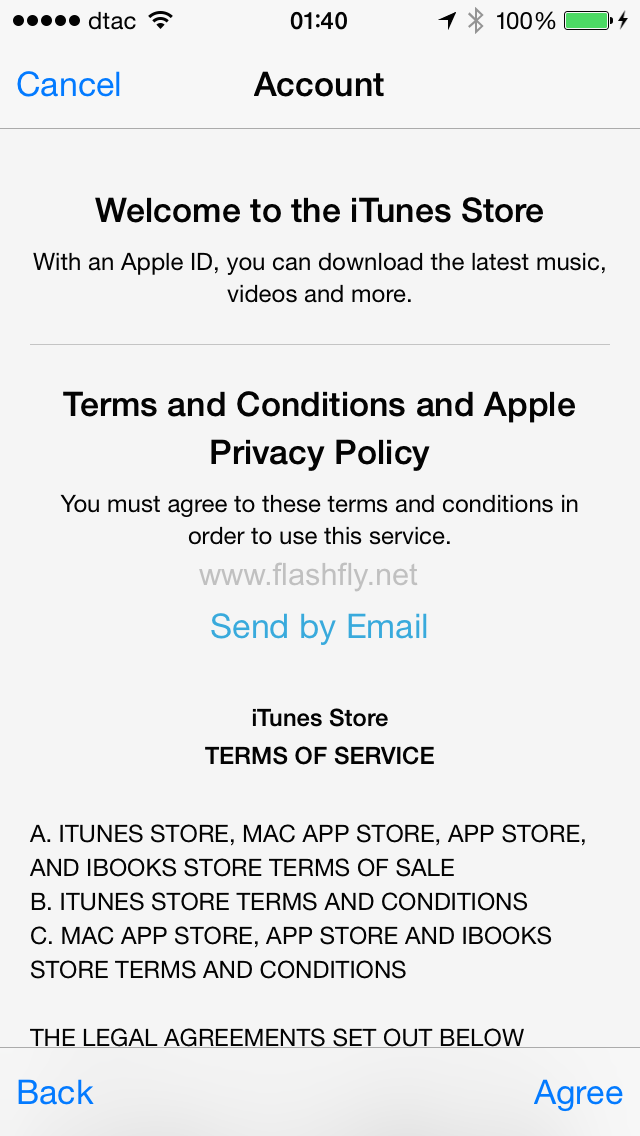This screenshot has width=640, height=1136.
Task: Send terms by email
Action: point(319,627)
